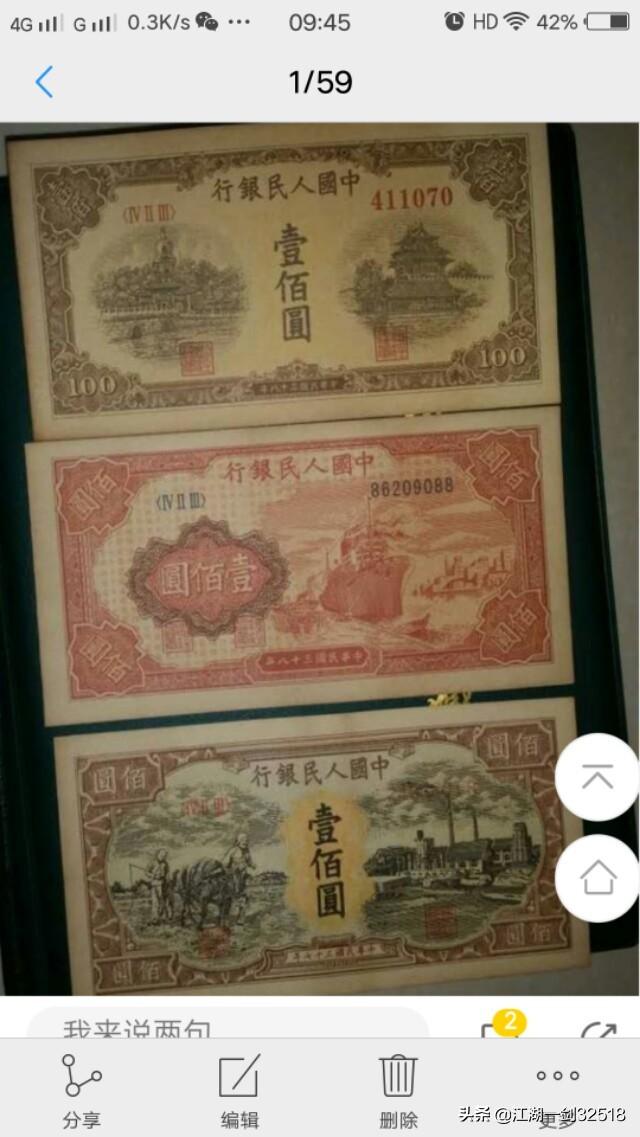Open the 编辑 photo editor
640x1137 pixels.
coord(240,1090)
